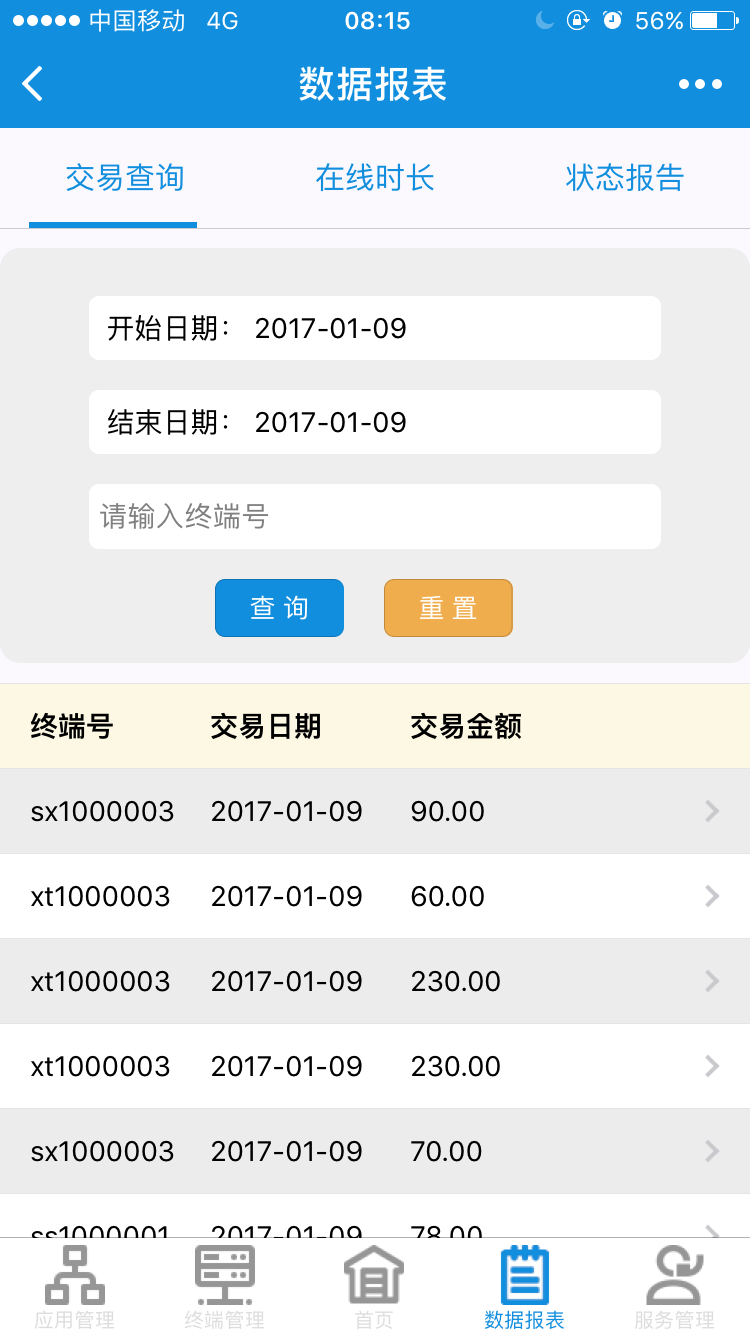This screenshot has width=750, height=1334.
Task: Switch to the 在线时长 tab
Action: point(375,178)
